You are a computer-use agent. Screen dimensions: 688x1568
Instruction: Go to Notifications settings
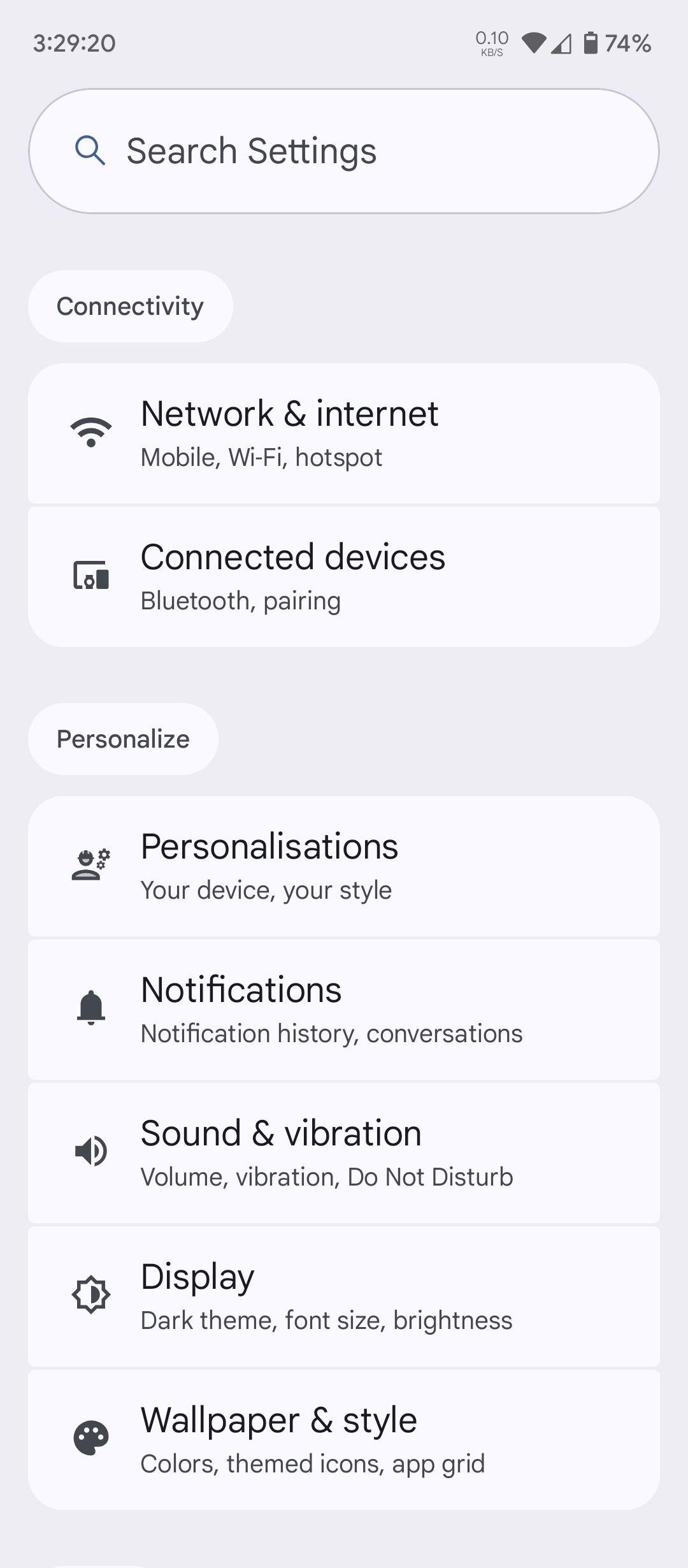pyautogui.click(x=344, y=1010)
